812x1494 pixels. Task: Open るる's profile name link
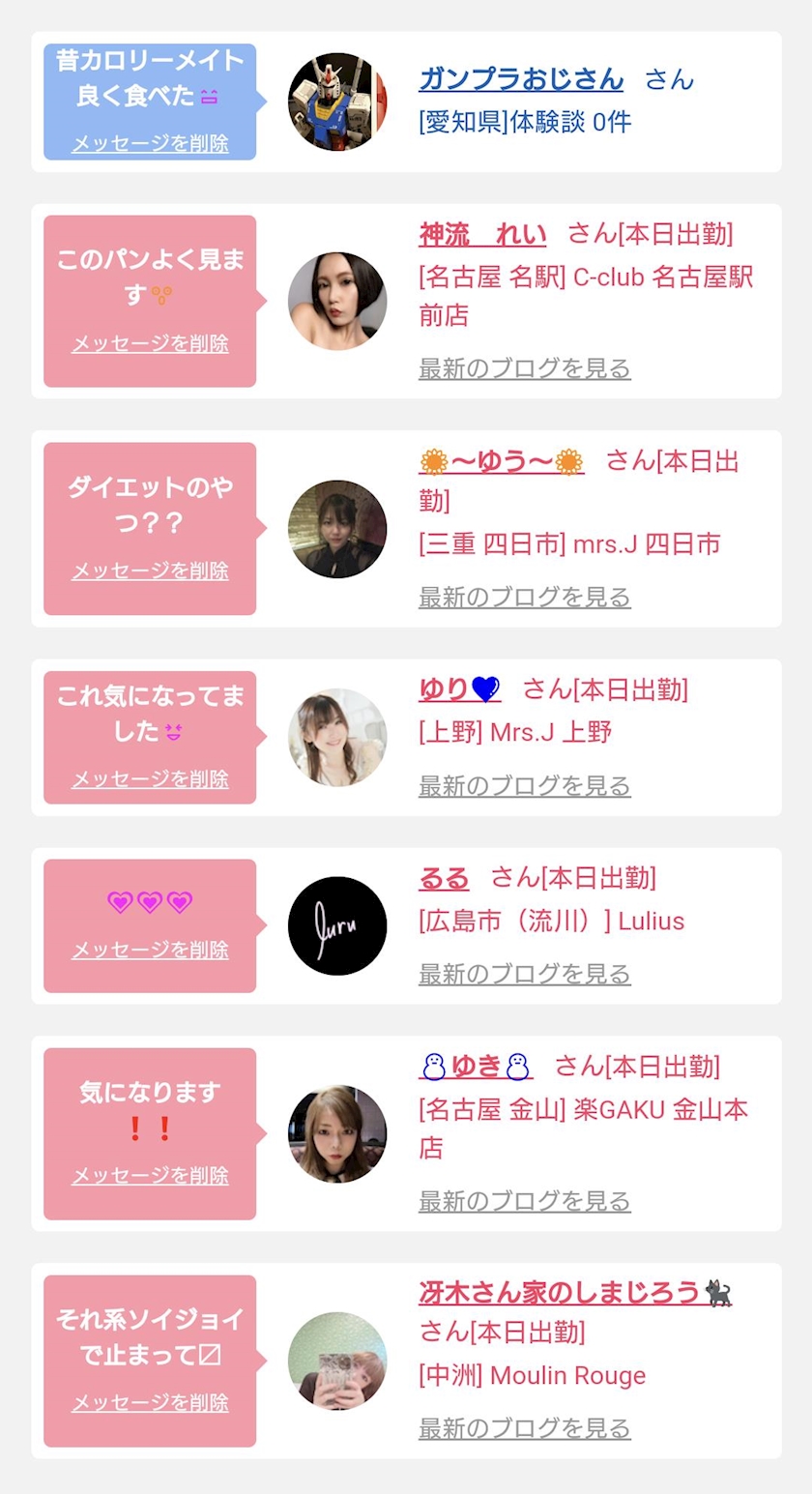(x=444, y=878)
